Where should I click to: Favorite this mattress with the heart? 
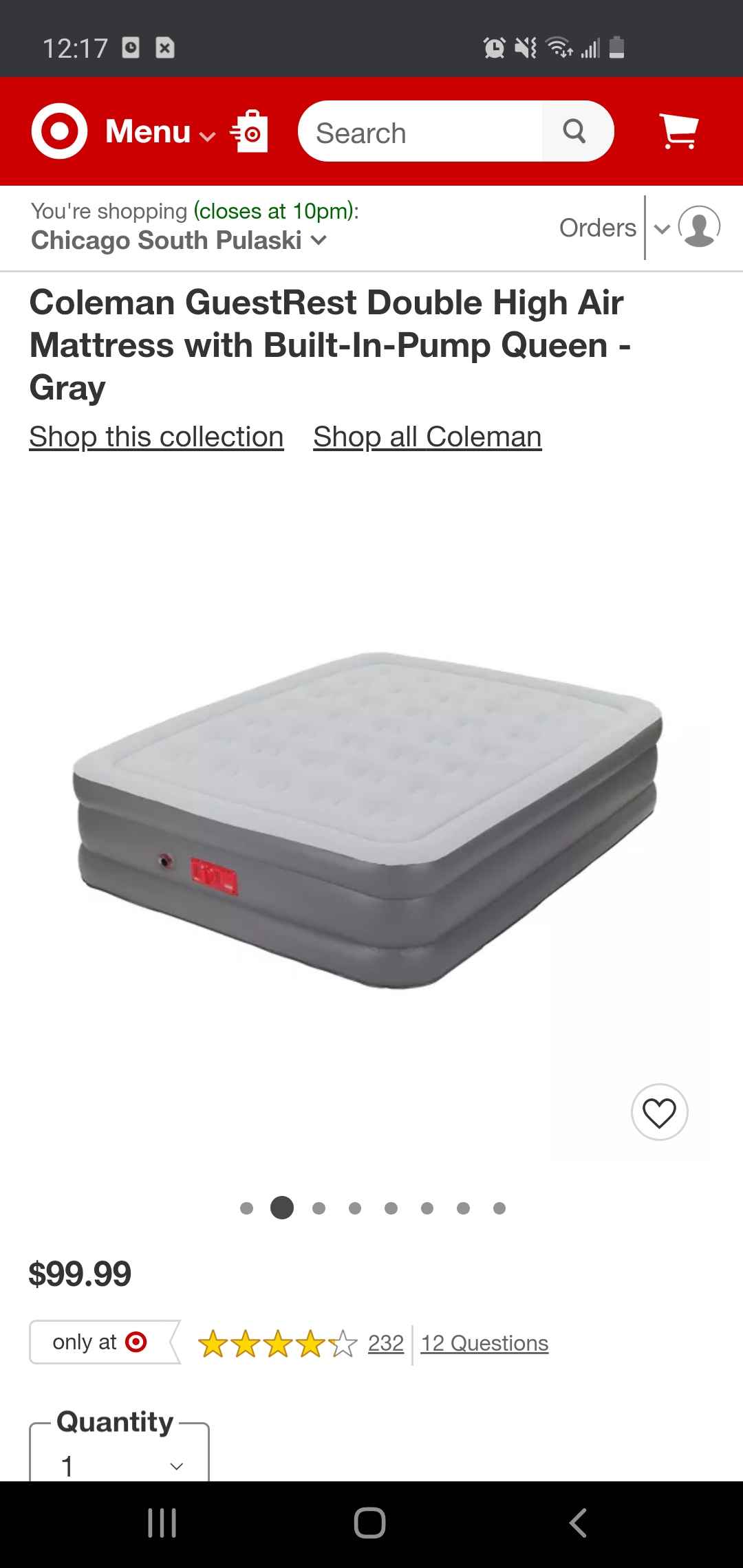pyautogui.click(x=659, y=1112)
